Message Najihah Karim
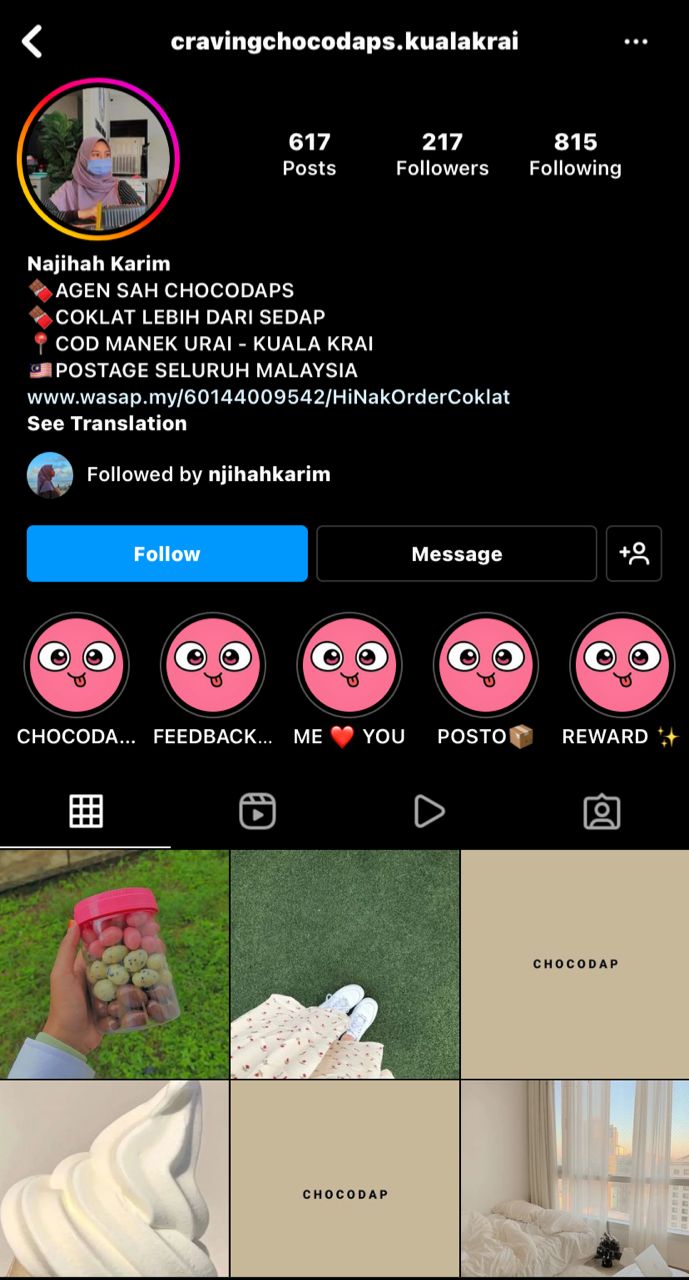 [457, 553]
